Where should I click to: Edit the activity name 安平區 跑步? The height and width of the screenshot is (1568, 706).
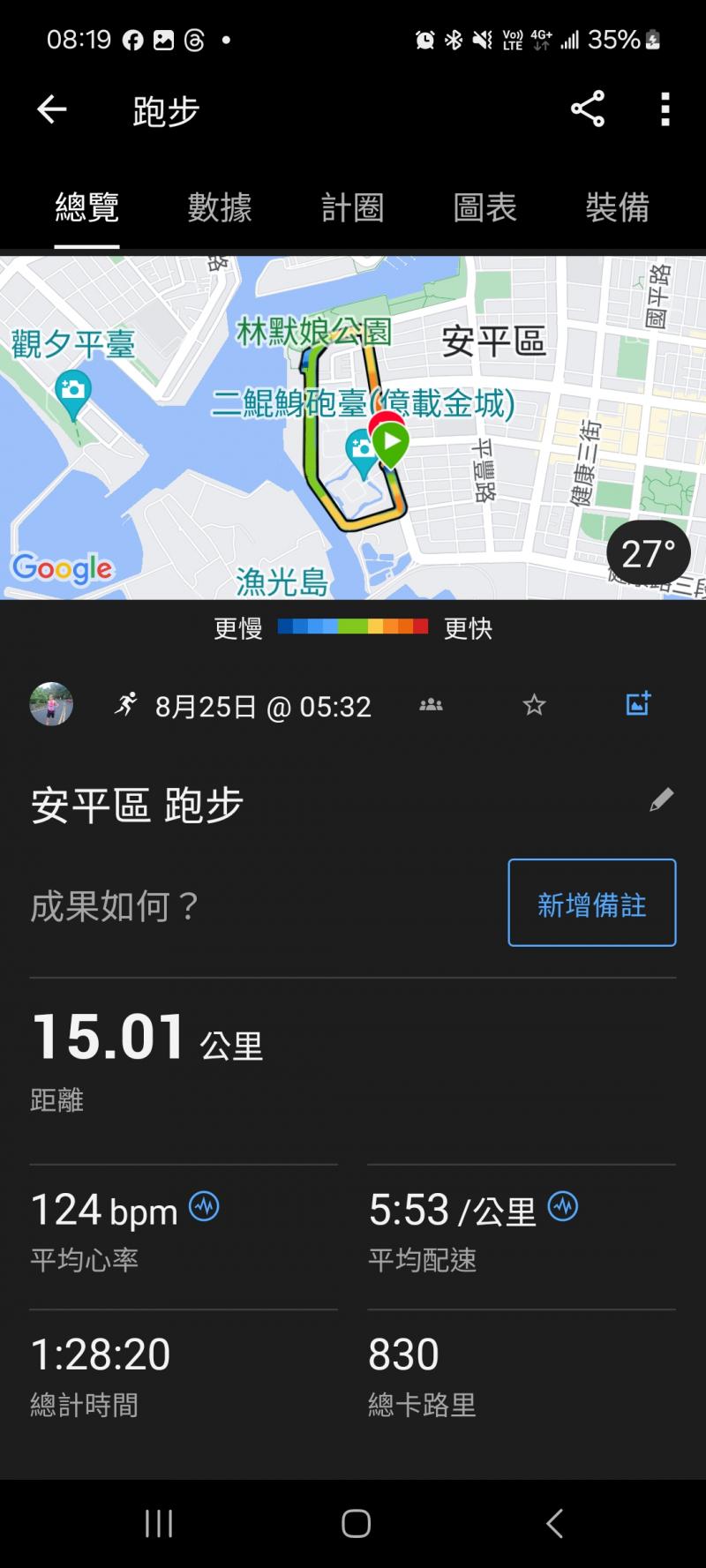tap(661, 800)
